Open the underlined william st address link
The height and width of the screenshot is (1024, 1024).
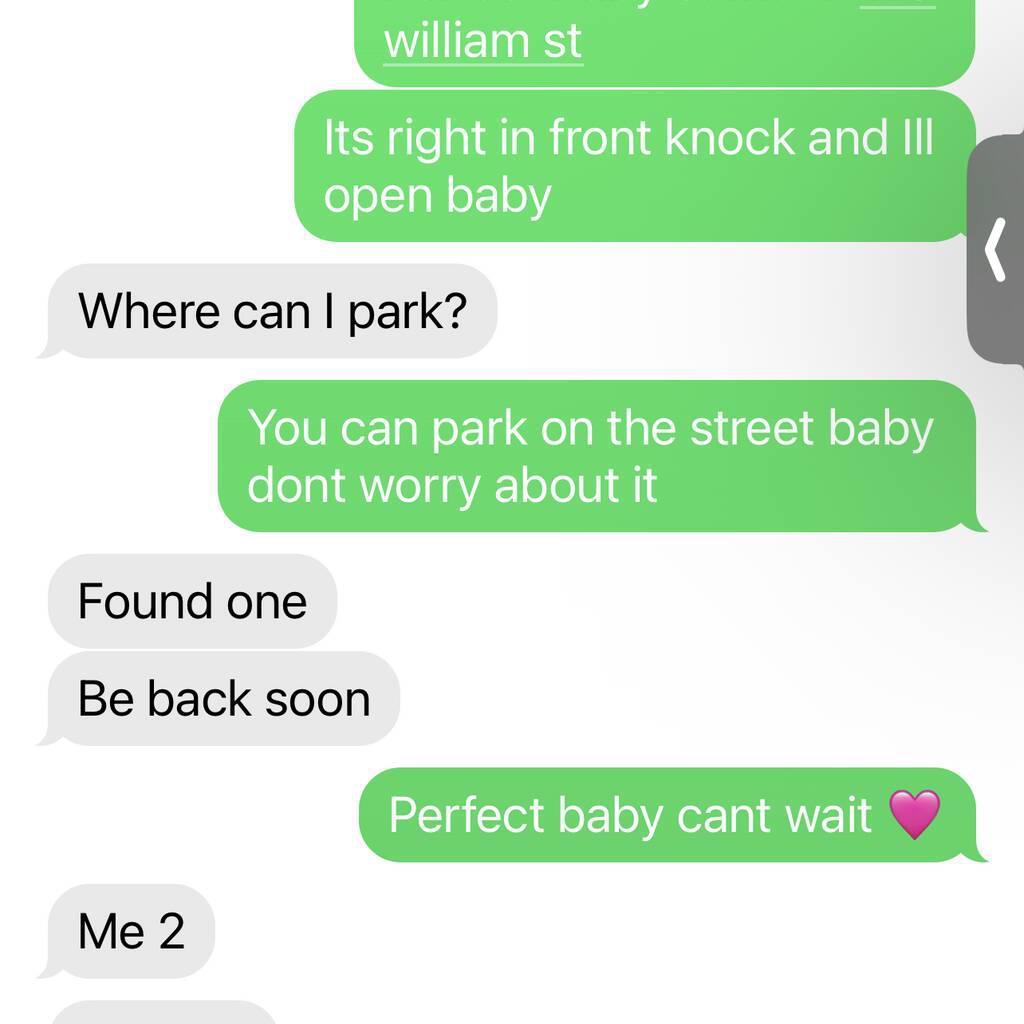pos(482,43)
